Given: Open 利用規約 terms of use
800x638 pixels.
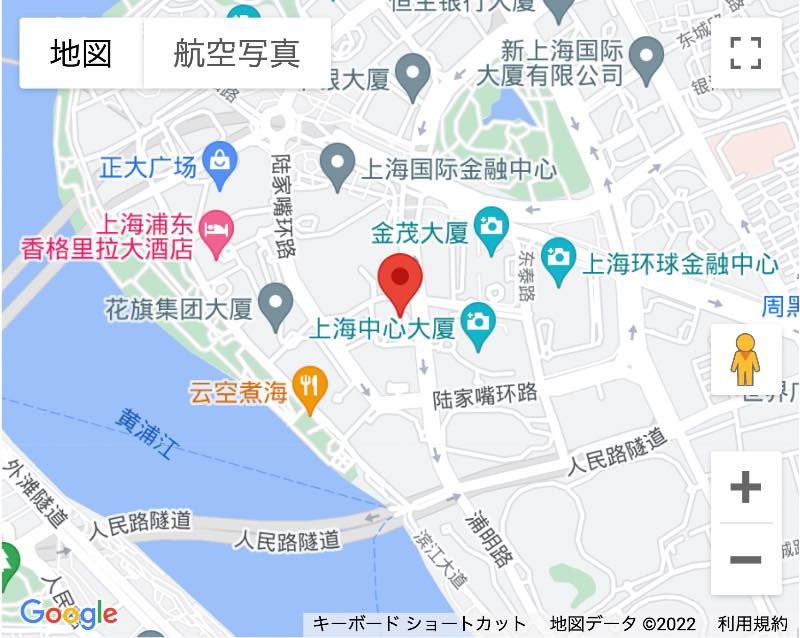Looking at the screenshot, I should coord(752,624).
